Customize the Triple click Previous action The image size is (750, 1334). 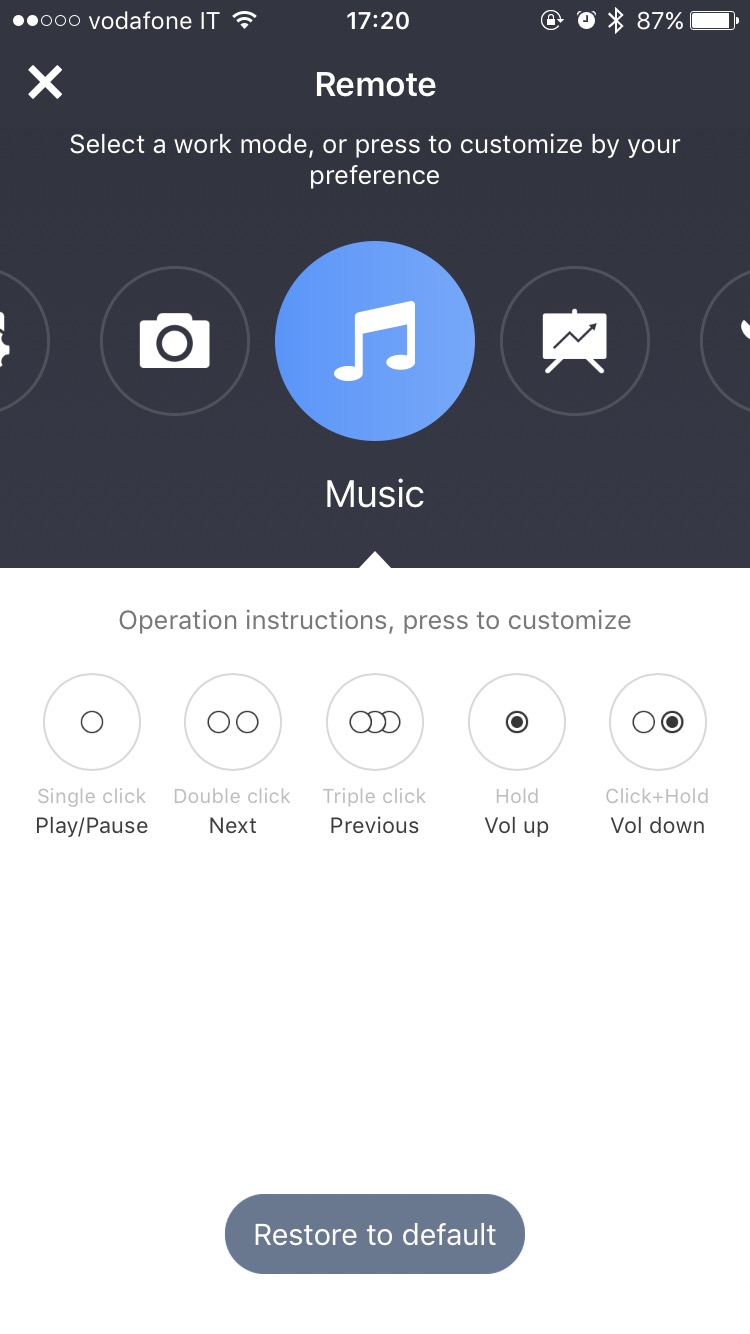375,722
